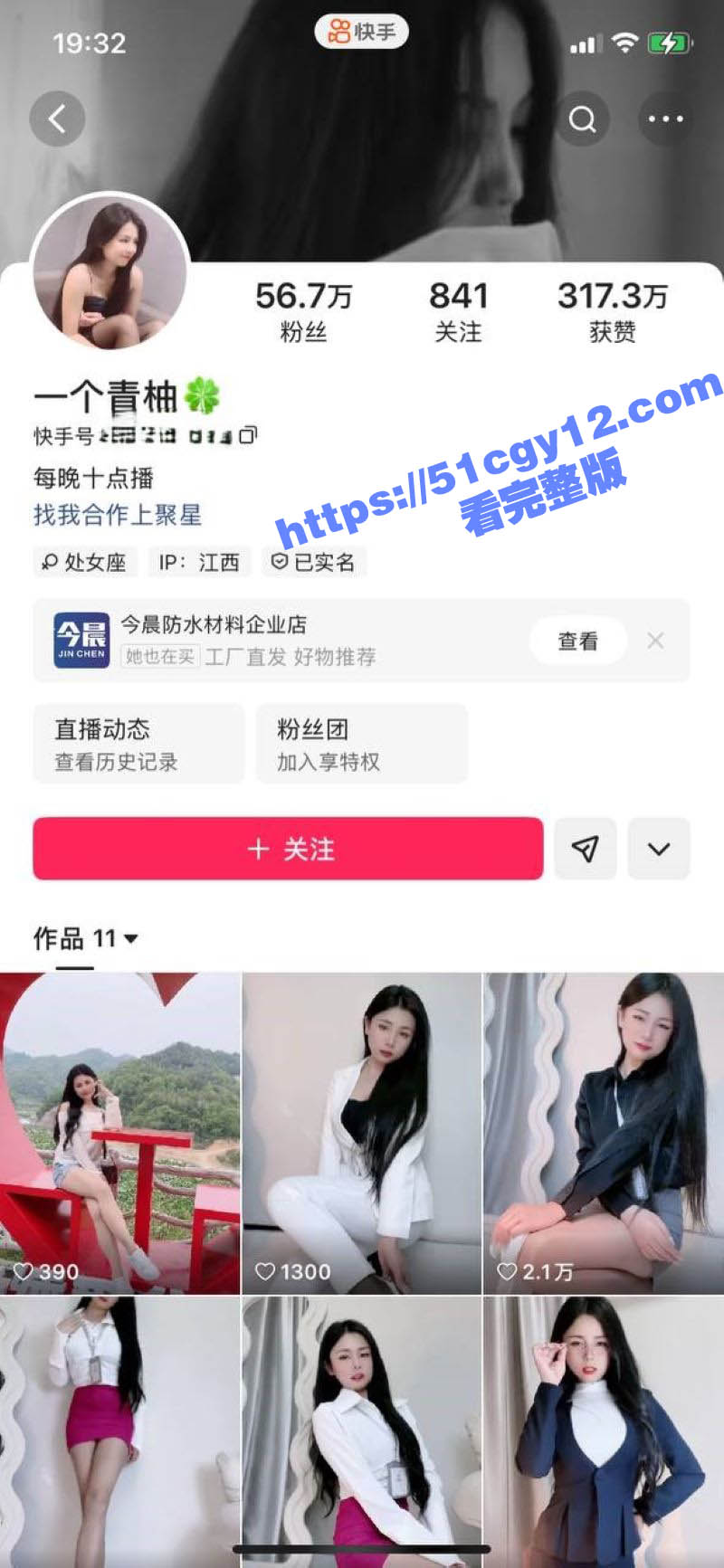The height and width of the screenshot is (1568, 724).
Task: Open the video with 390 likes
Action: tap(119, 1131)
